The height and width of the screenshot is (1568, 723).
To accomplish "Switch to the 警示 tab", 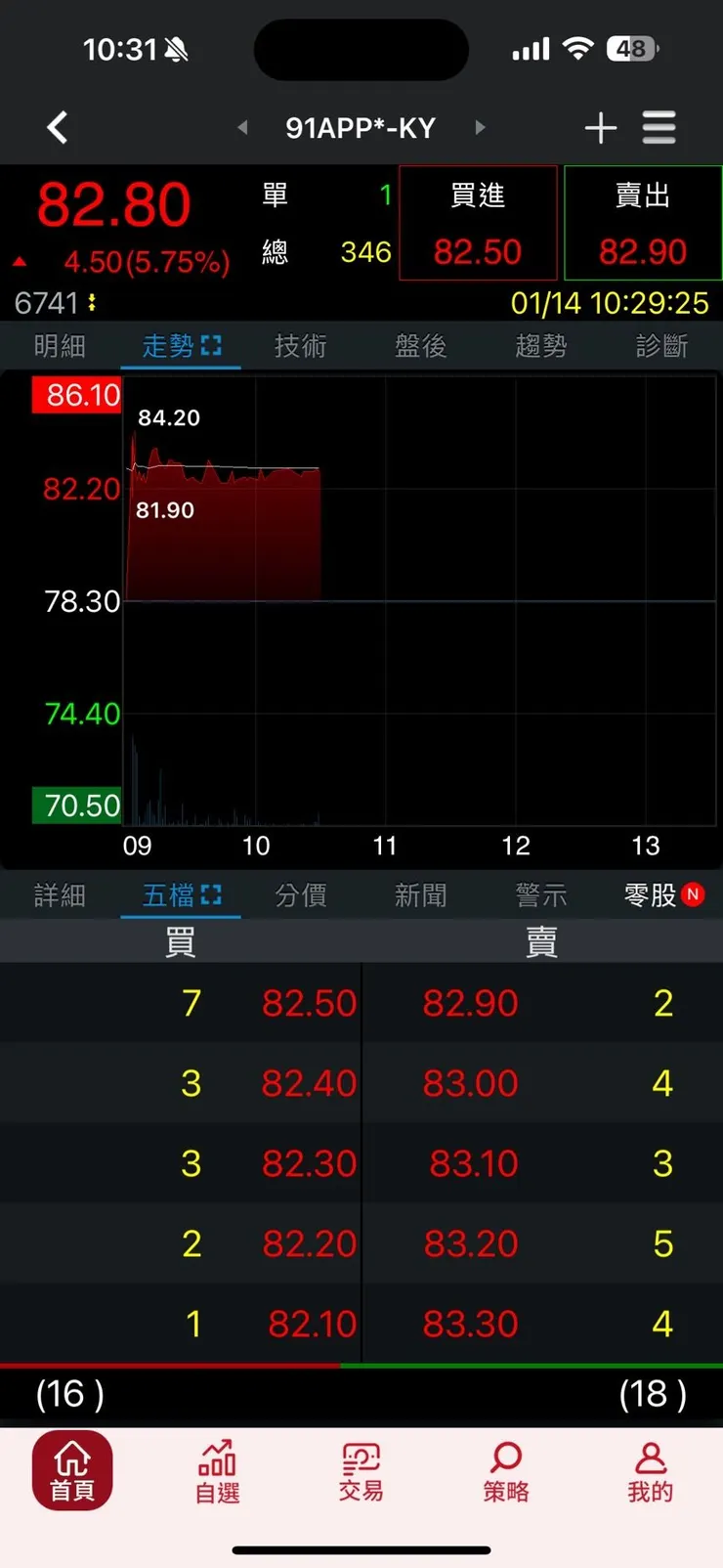I will click(x=541, y=895).
